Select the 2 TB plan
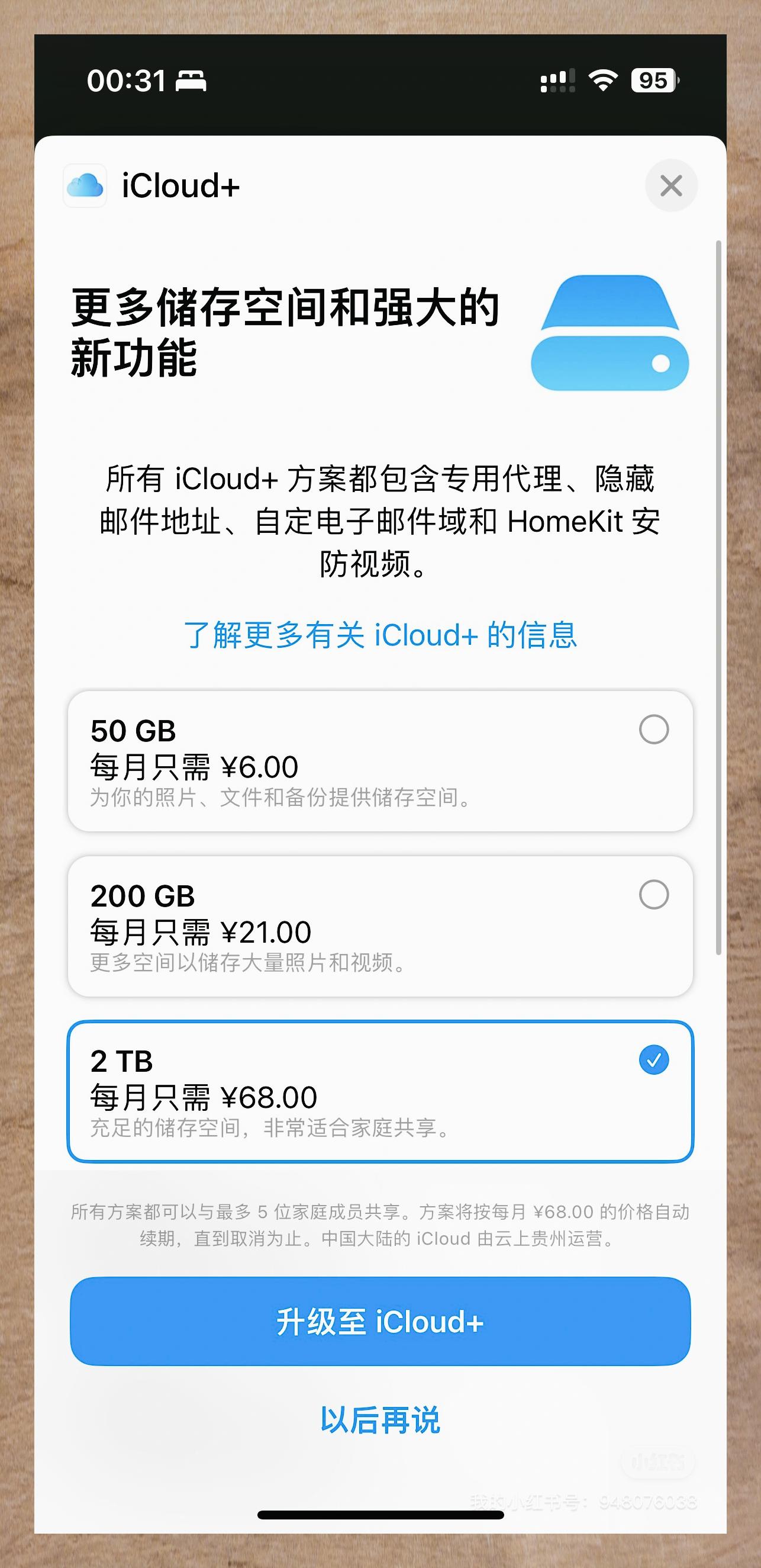761x1568 pixels. [380, 1092]
